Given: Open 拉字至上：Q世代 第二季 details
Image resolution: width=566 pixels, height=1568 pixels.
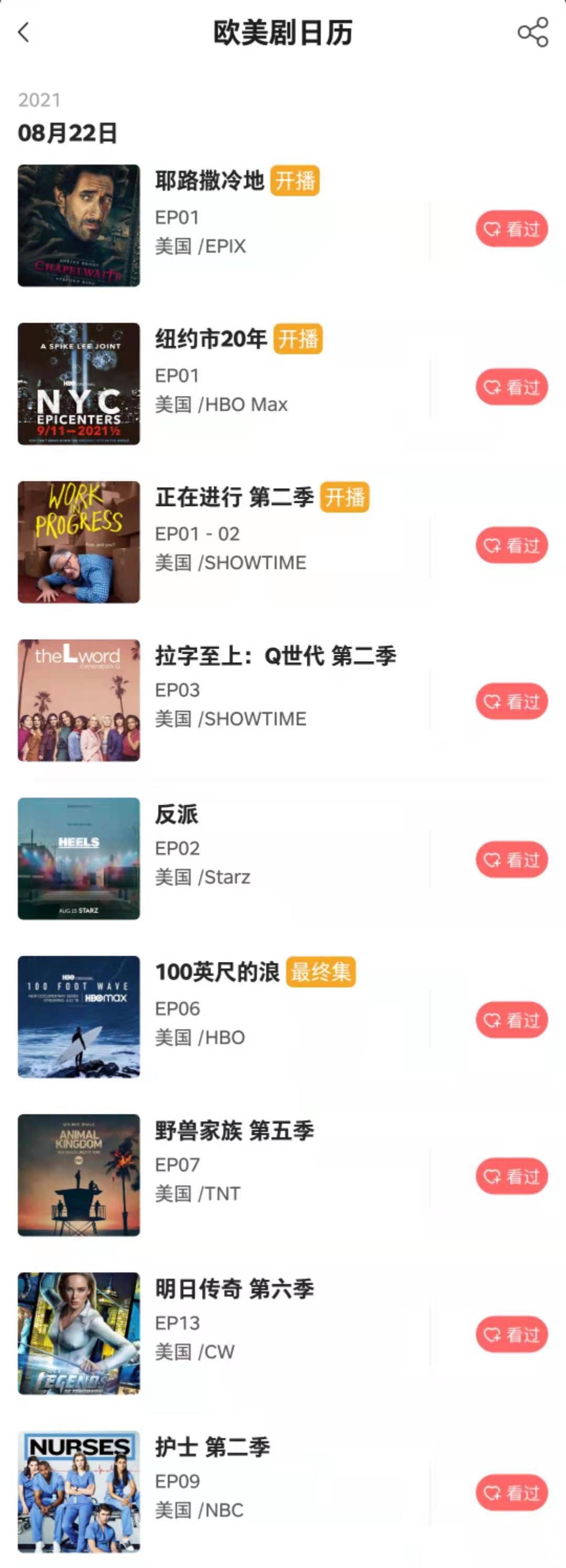Looking at the screenshot, I should coord(275,655).
